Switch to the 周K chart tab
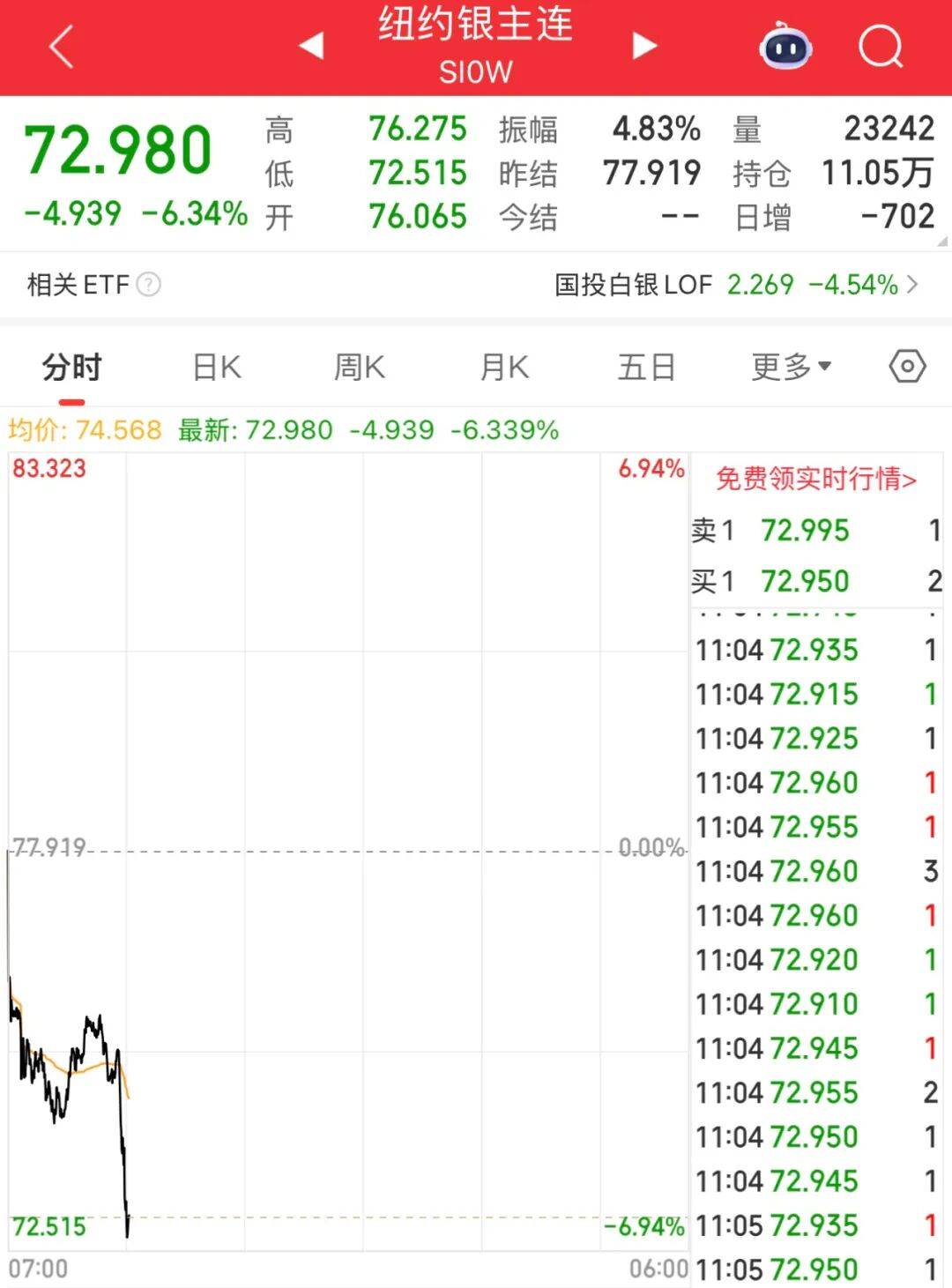The width and height of the screenshot is (952, 1288). coord(360,367)
